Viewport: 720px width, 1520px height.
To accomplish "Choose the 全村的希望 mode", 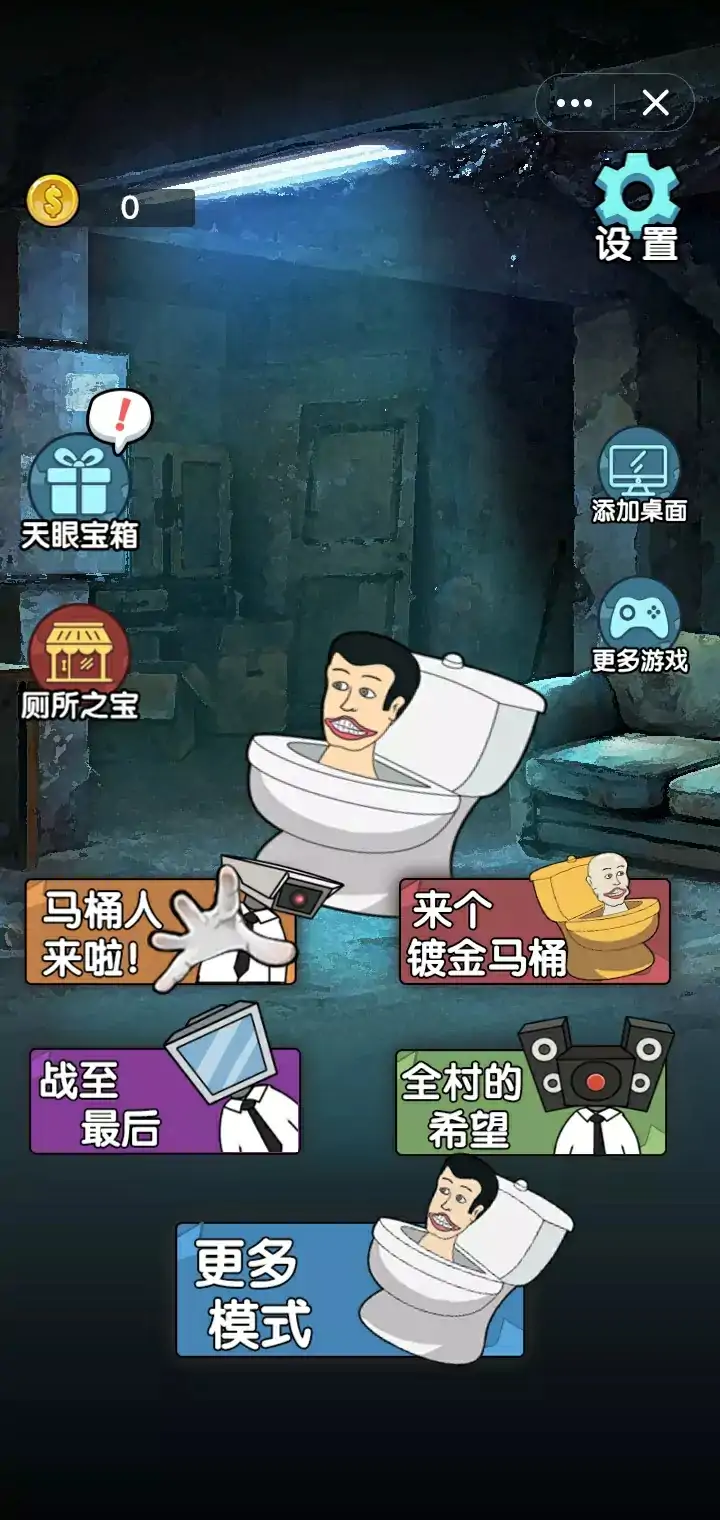I will (530, 1100).
